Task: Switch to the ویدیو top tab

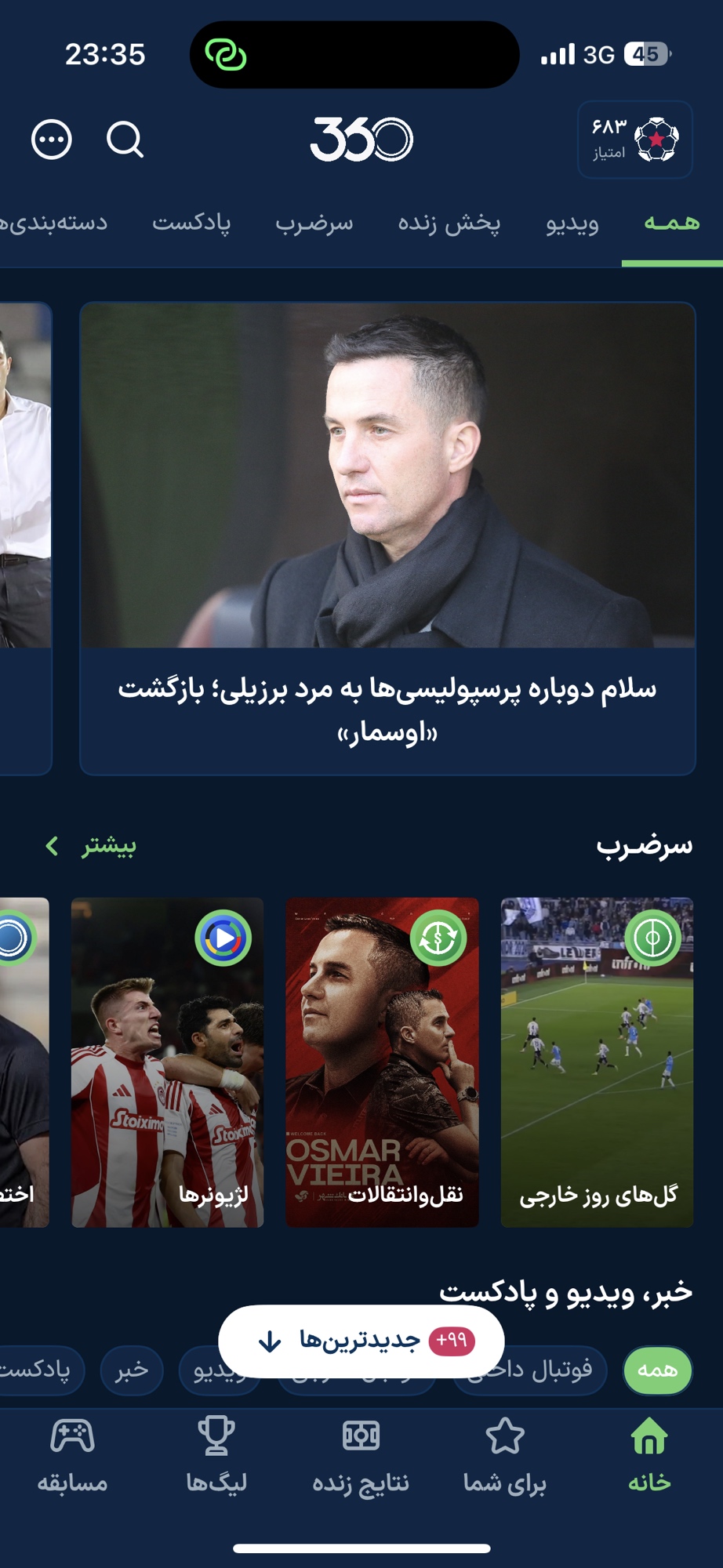Action: coord(572,223)
